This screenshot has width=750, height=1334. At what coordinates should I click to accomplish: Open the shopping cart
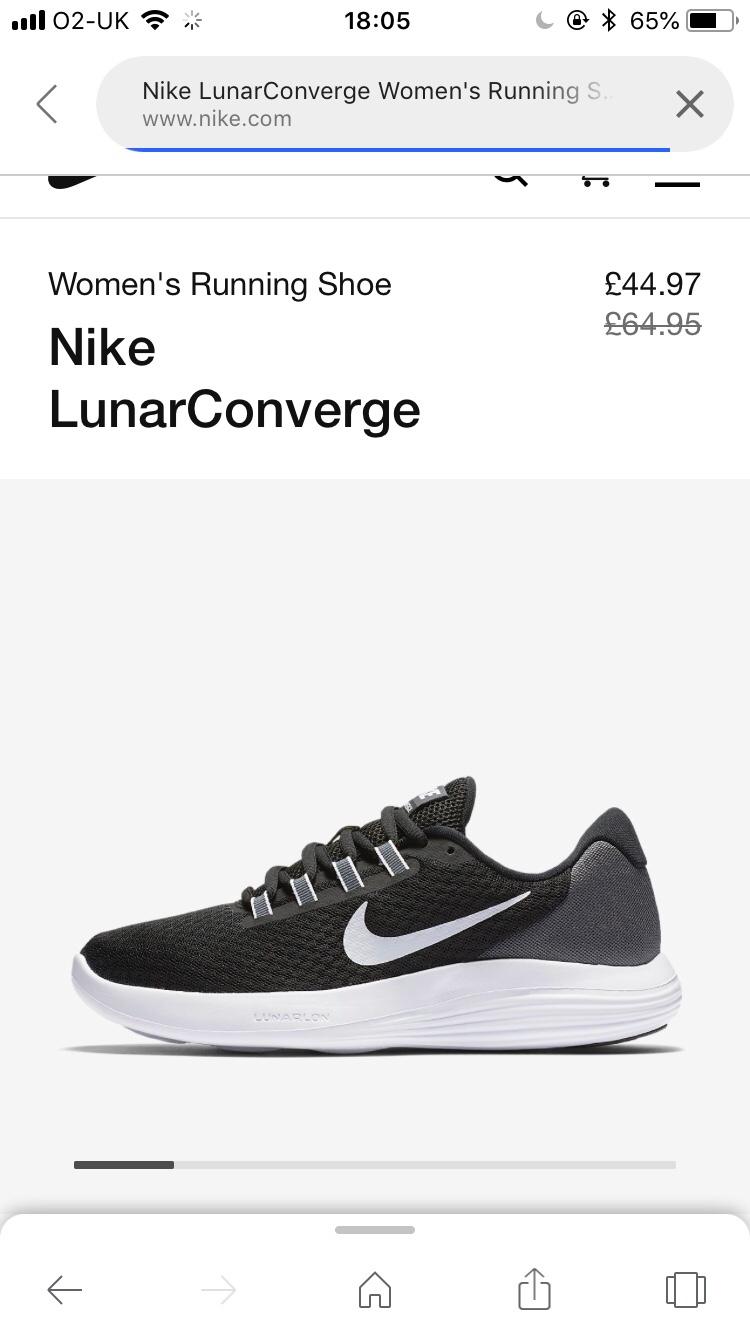point(595,181)
